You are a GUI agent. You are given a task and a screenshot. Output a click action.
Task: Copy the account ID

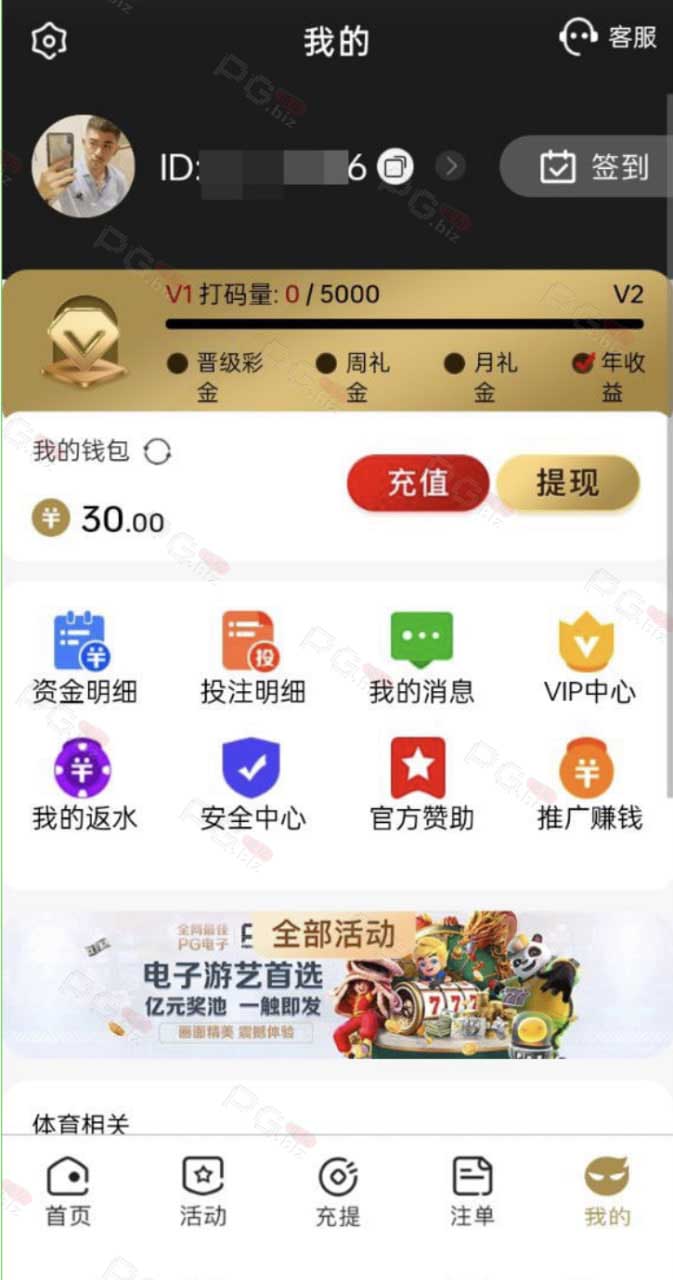[x=396, y=167]
